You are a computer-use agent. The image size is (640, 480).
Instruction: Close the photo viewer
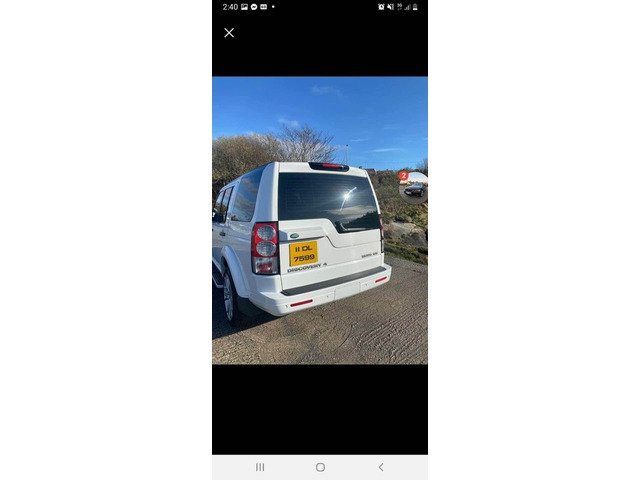(x=229, y=33)
